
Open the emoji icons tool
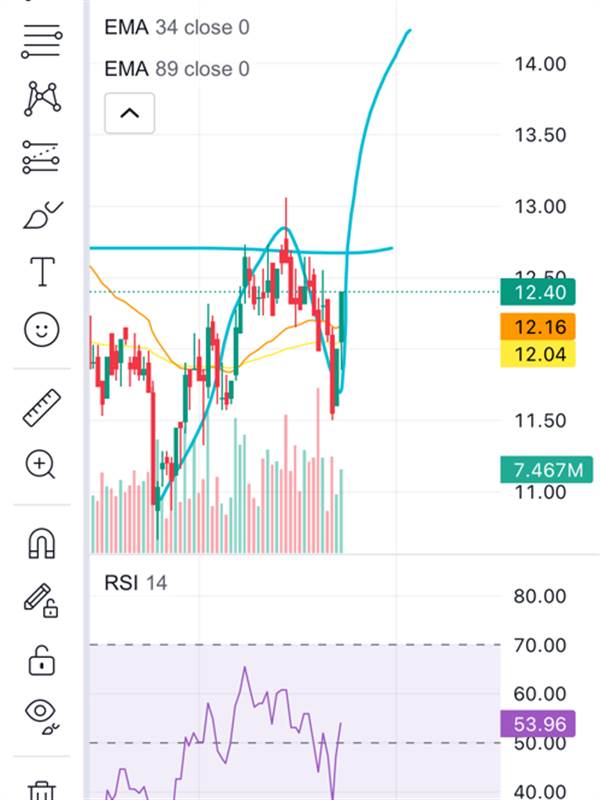click(41, 329)
